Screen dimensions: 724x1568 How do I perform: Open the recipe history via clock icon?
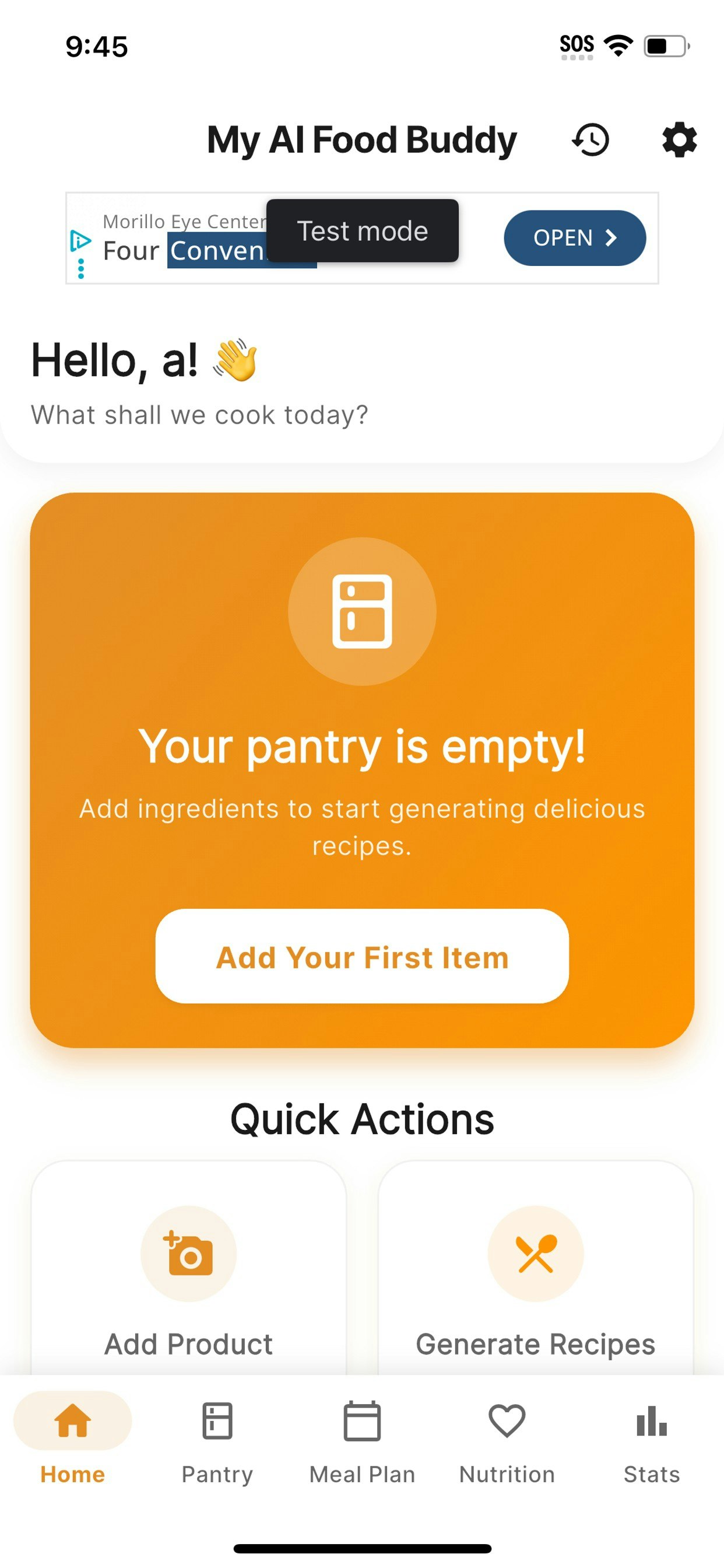[x=589, y=139]
